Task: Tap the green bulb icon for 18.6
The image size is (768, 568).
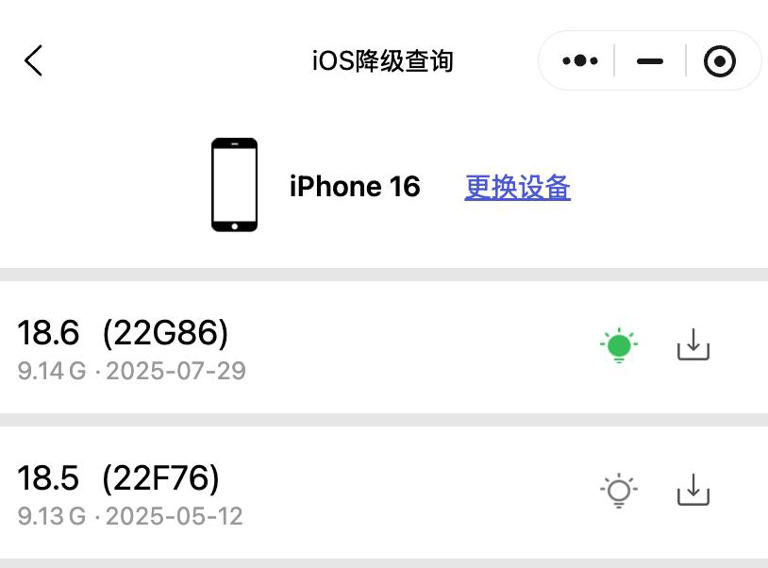Action: (x=619, y=345)
